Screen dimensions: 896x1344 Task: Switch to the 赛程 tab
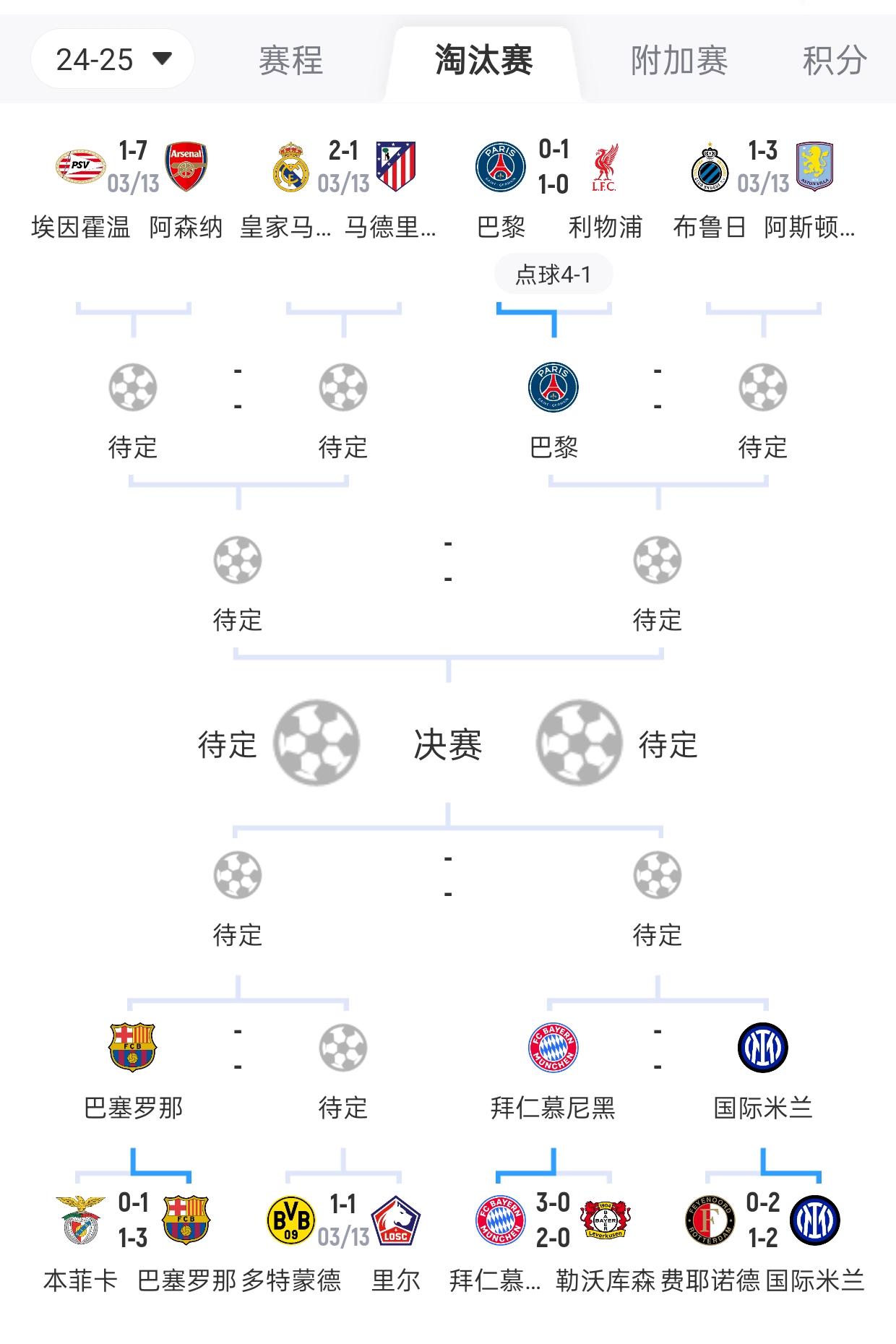290,60
